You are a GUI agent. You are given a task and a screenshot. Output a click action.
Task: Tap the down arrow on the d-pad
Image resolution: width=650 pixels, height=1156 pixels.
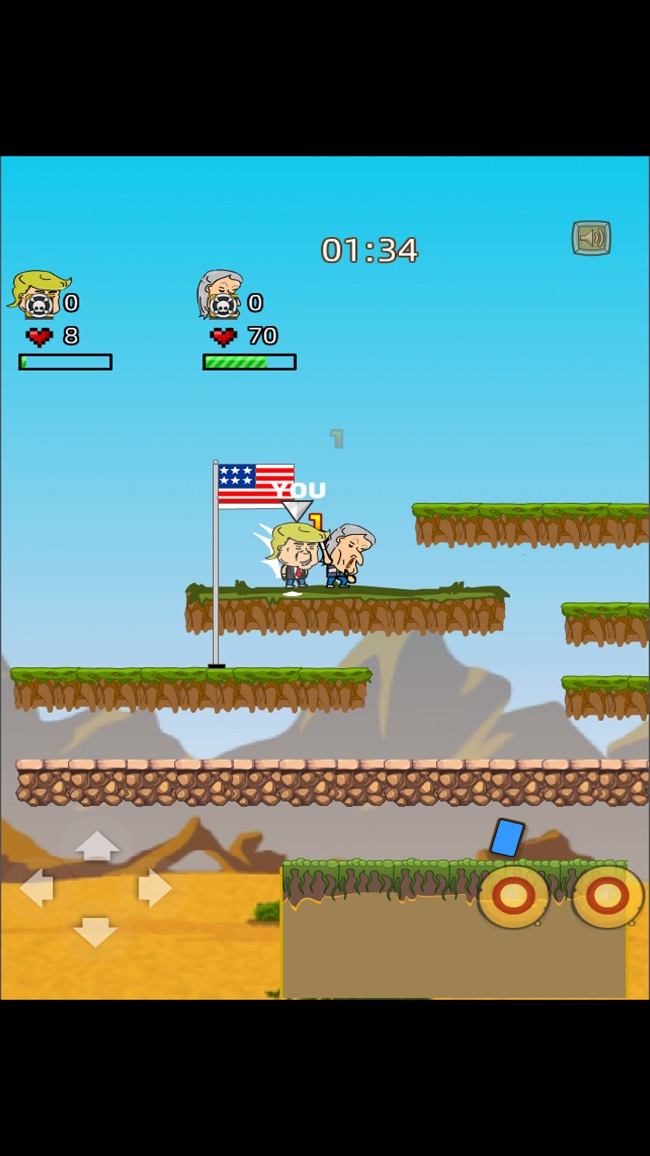[x=96, y=931]
